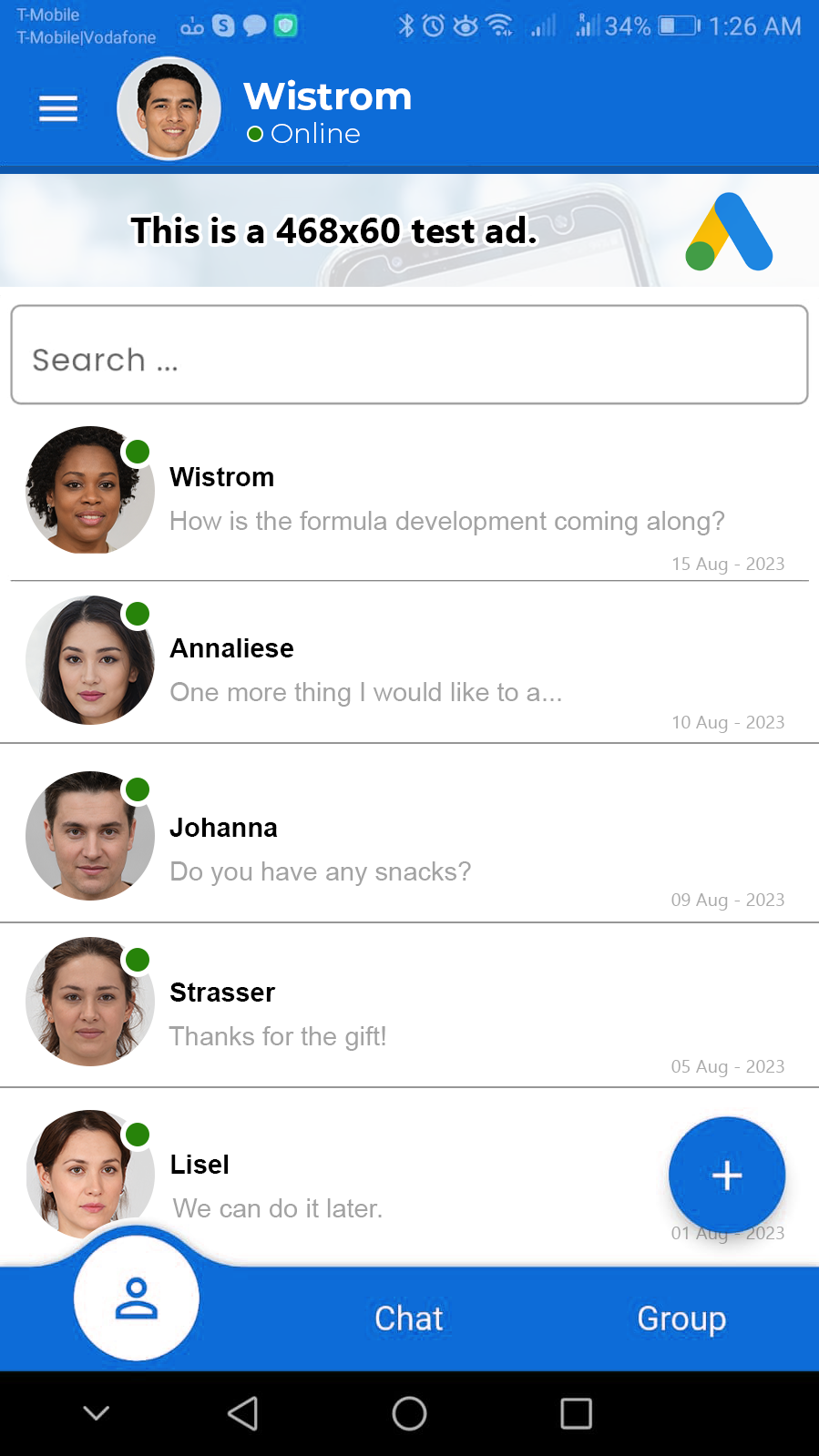Go back with the system back button
Image resolution: width=819 pixels, height=1456 pixels.
(x=243, y=1413)
